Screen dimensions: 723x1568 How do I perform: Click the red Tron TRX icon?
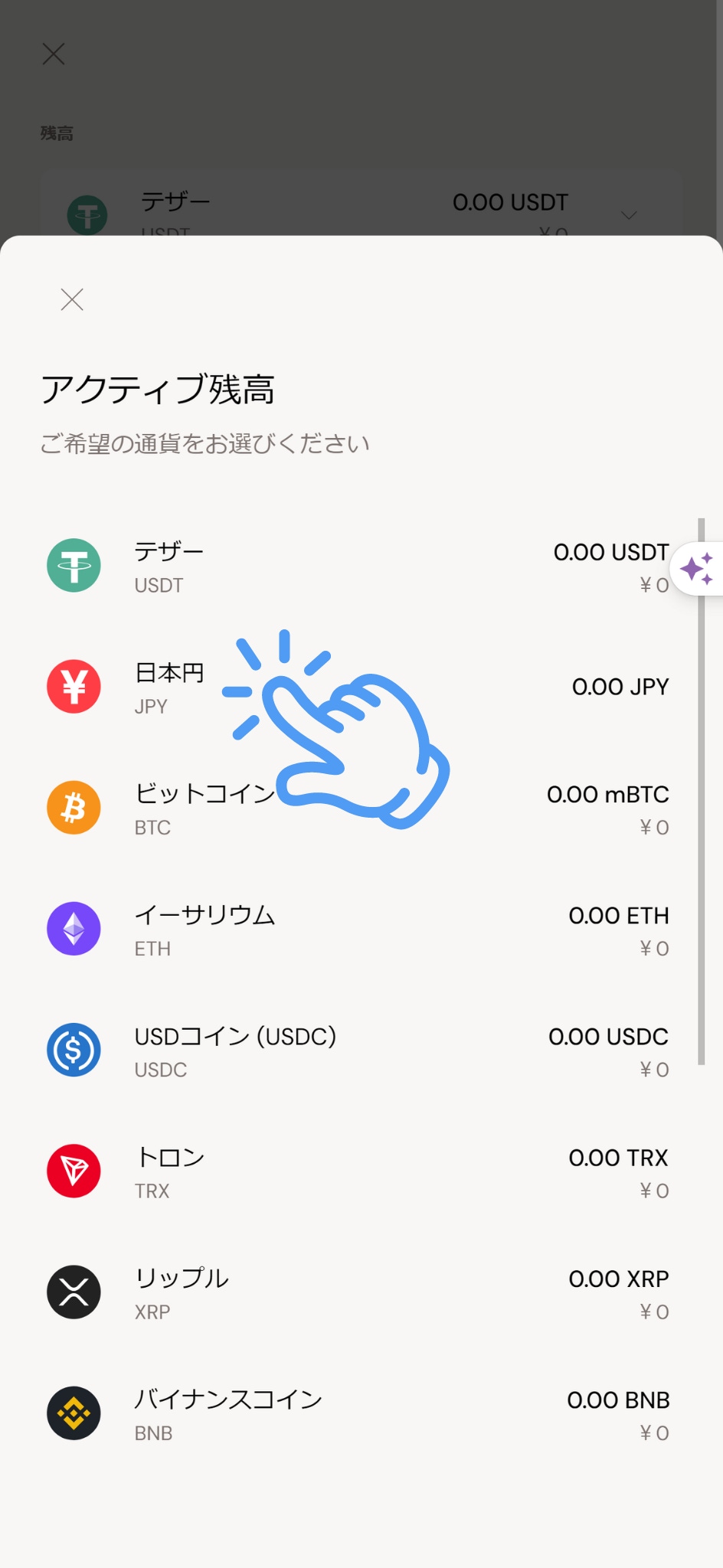(74, 1171)
